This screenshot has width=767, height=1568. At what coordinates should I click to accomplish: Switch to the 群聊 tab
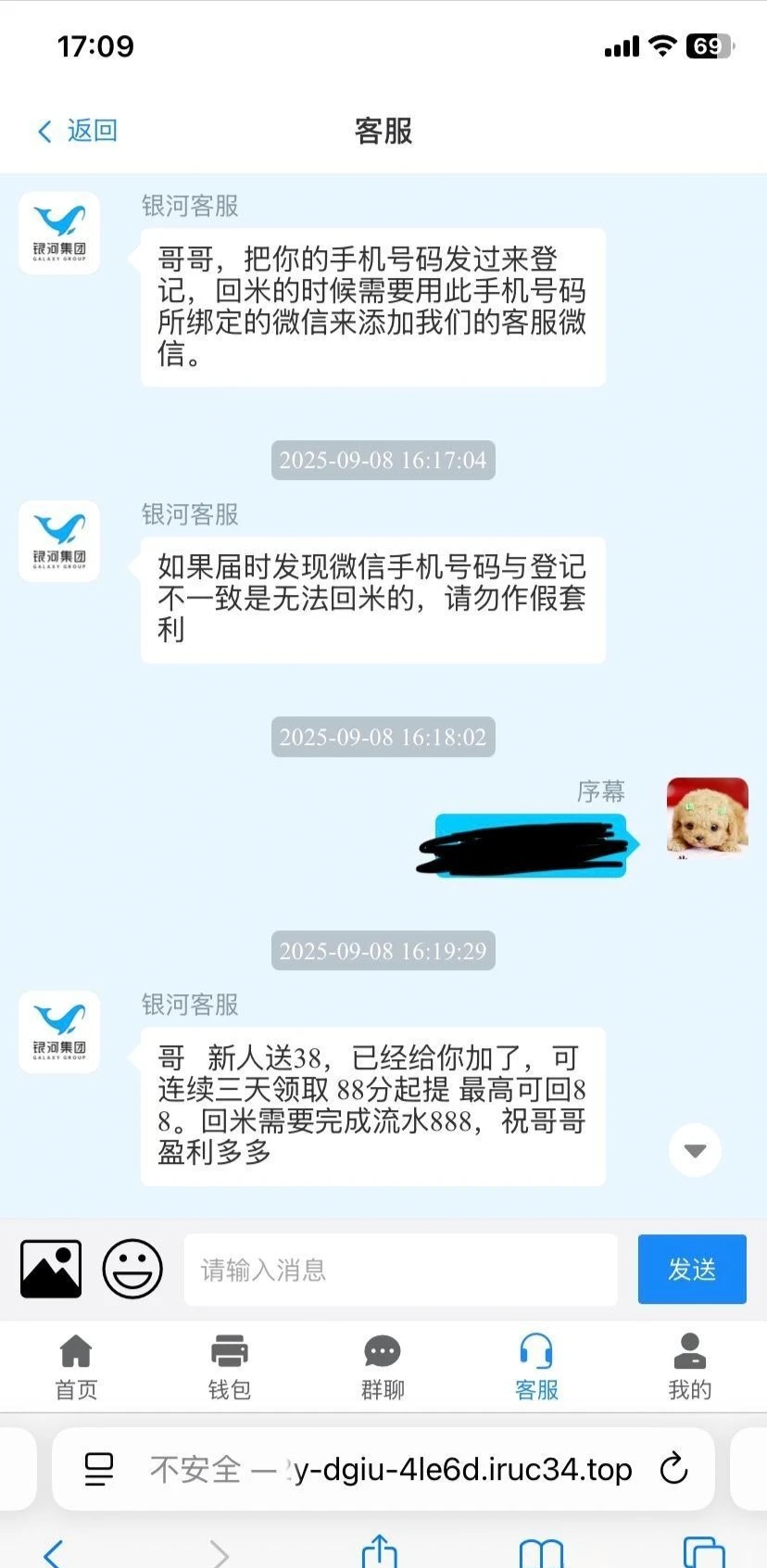383,1366
